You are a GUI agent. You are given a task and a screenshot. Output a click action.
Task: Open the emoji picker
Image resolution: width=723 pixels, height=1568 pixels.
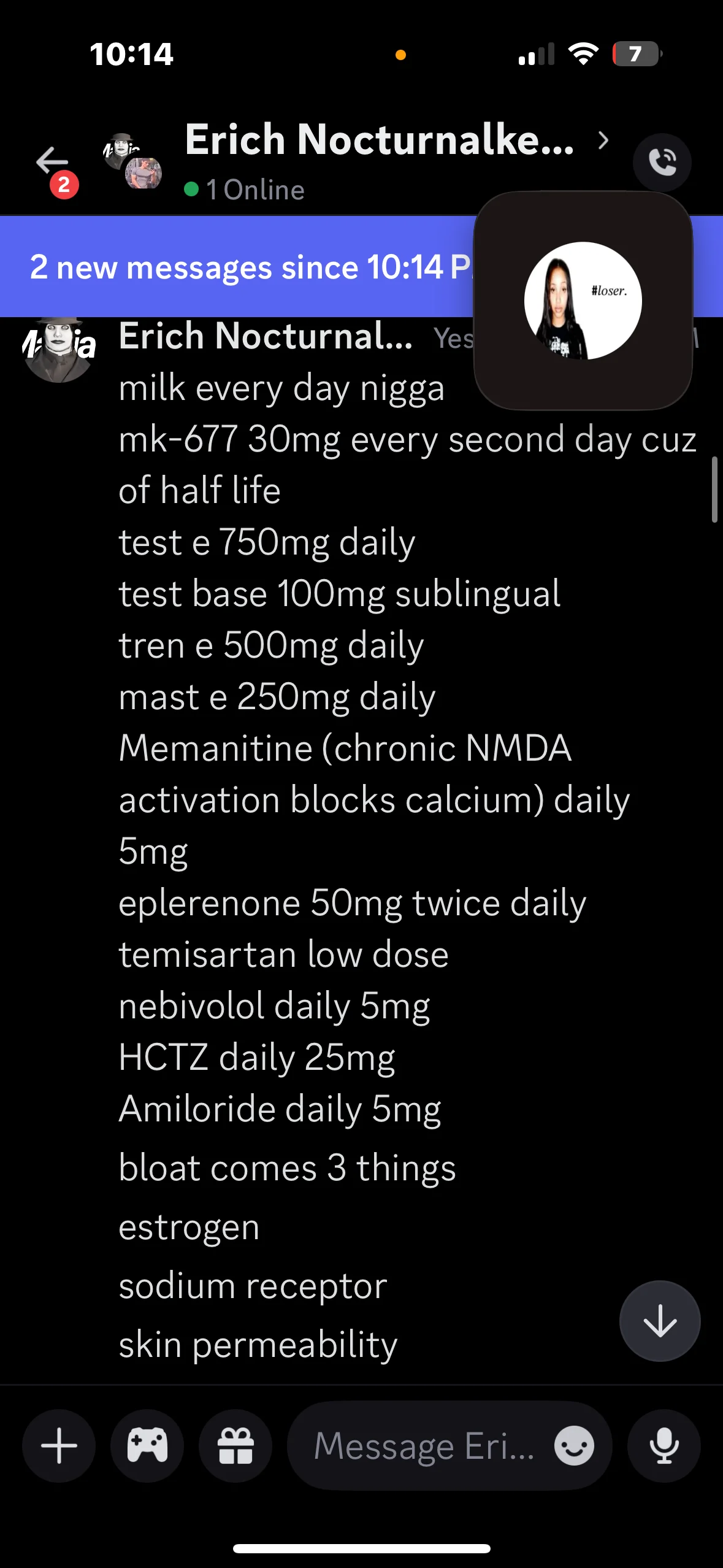tap(574, 1446)
